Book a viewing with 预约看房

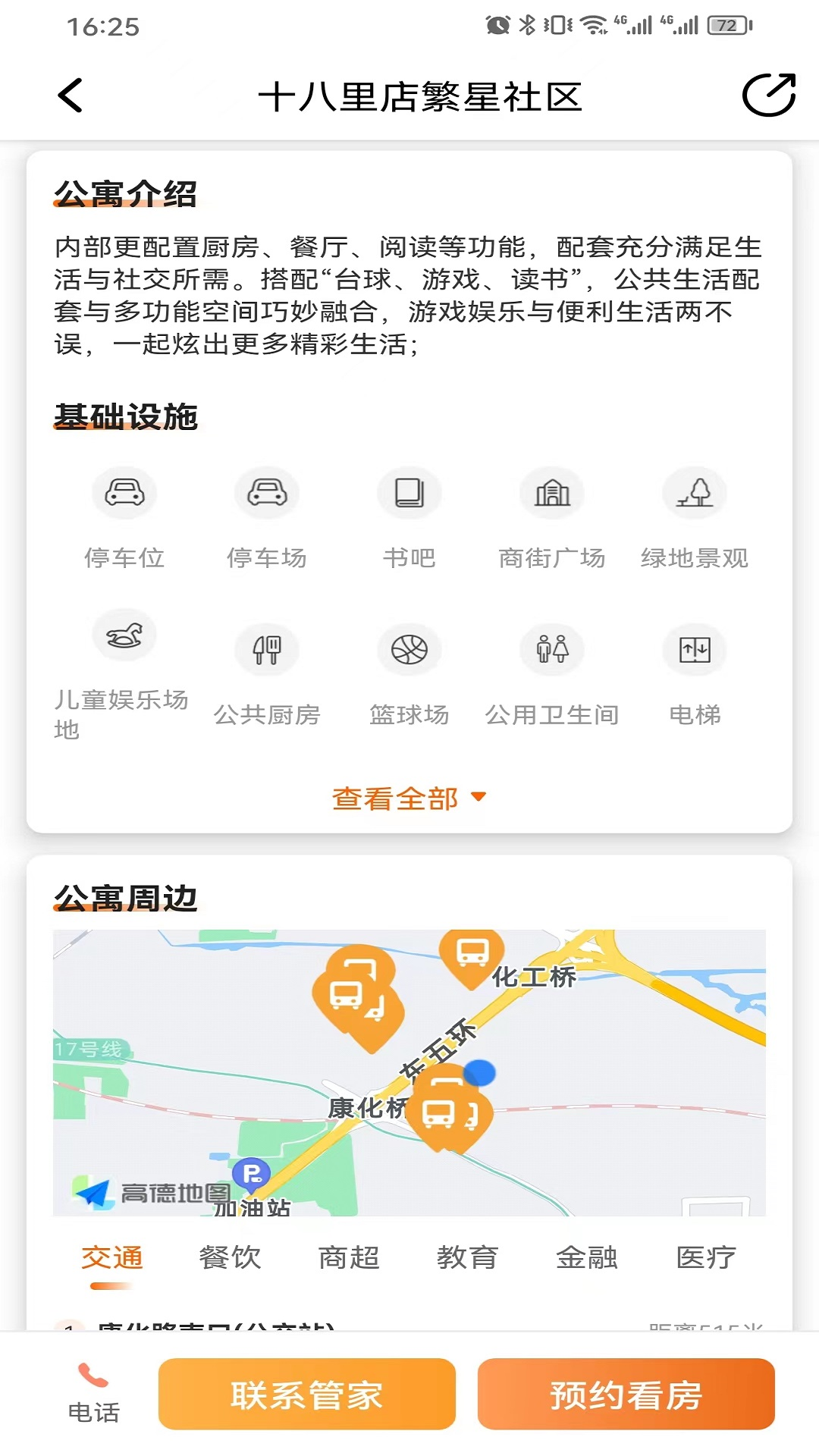(626, 1394)
